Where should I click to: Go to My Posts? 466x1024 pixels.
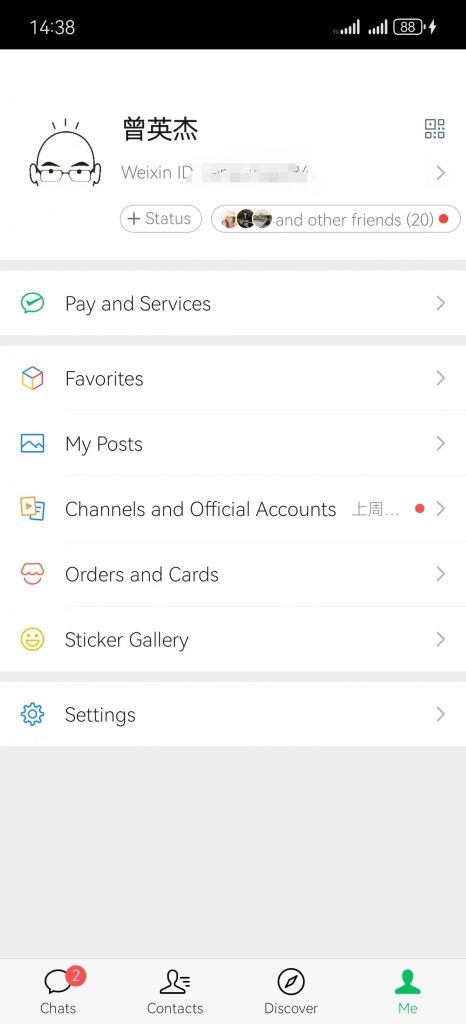tap(233, 443)
